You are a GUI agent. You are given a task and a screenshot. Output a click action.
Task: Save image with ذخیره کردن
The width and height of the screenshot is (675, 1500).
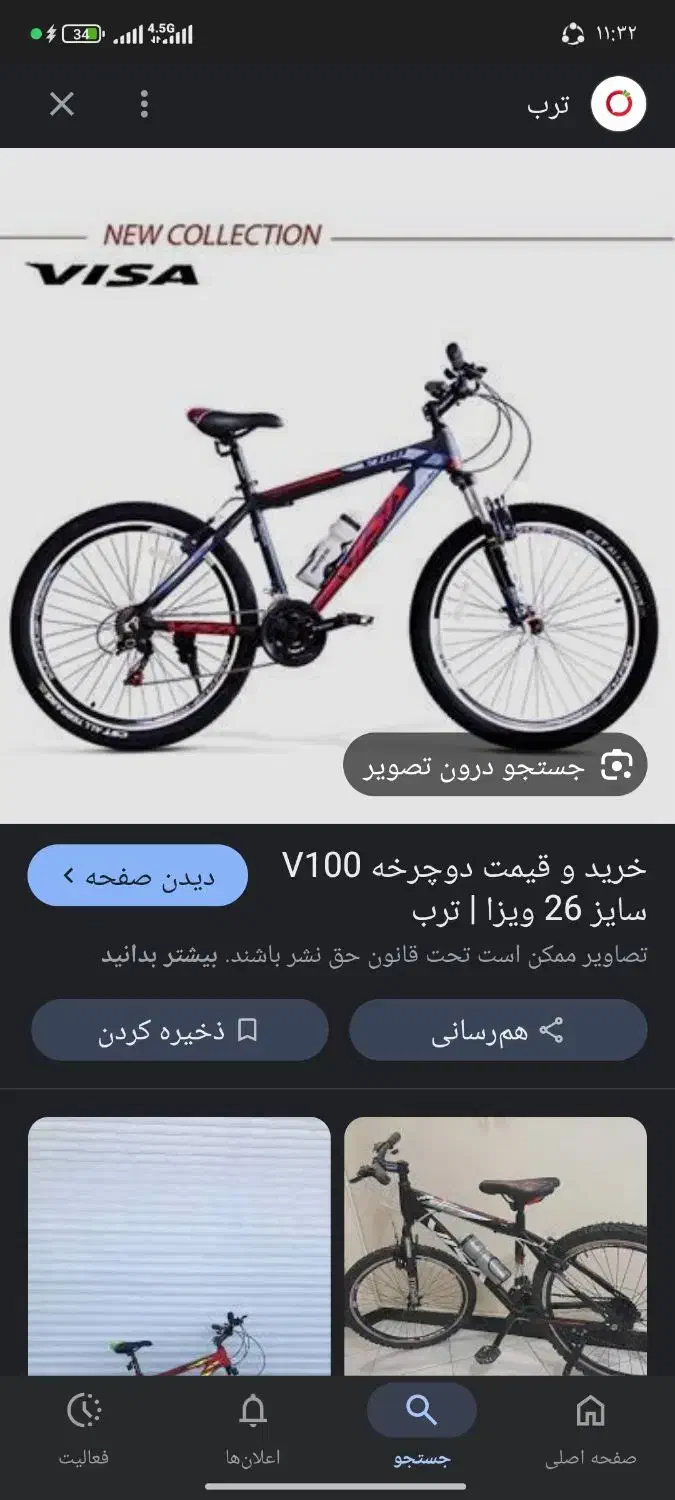(180, 1031)
